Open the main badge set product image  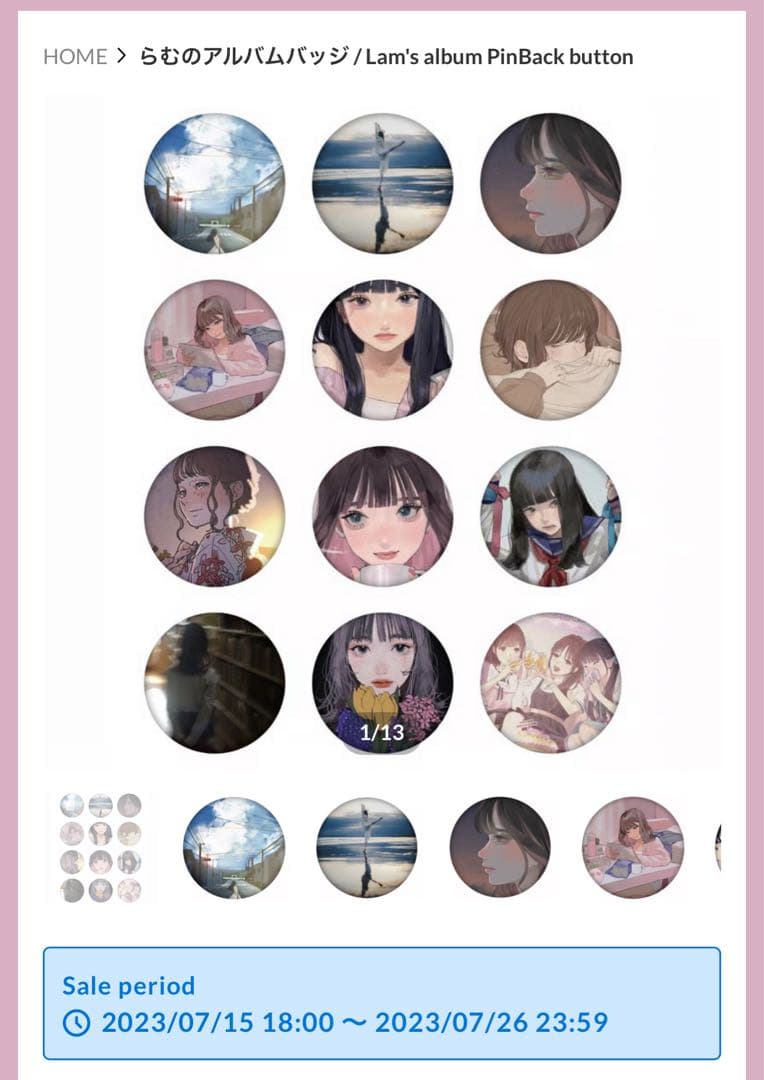382,432
